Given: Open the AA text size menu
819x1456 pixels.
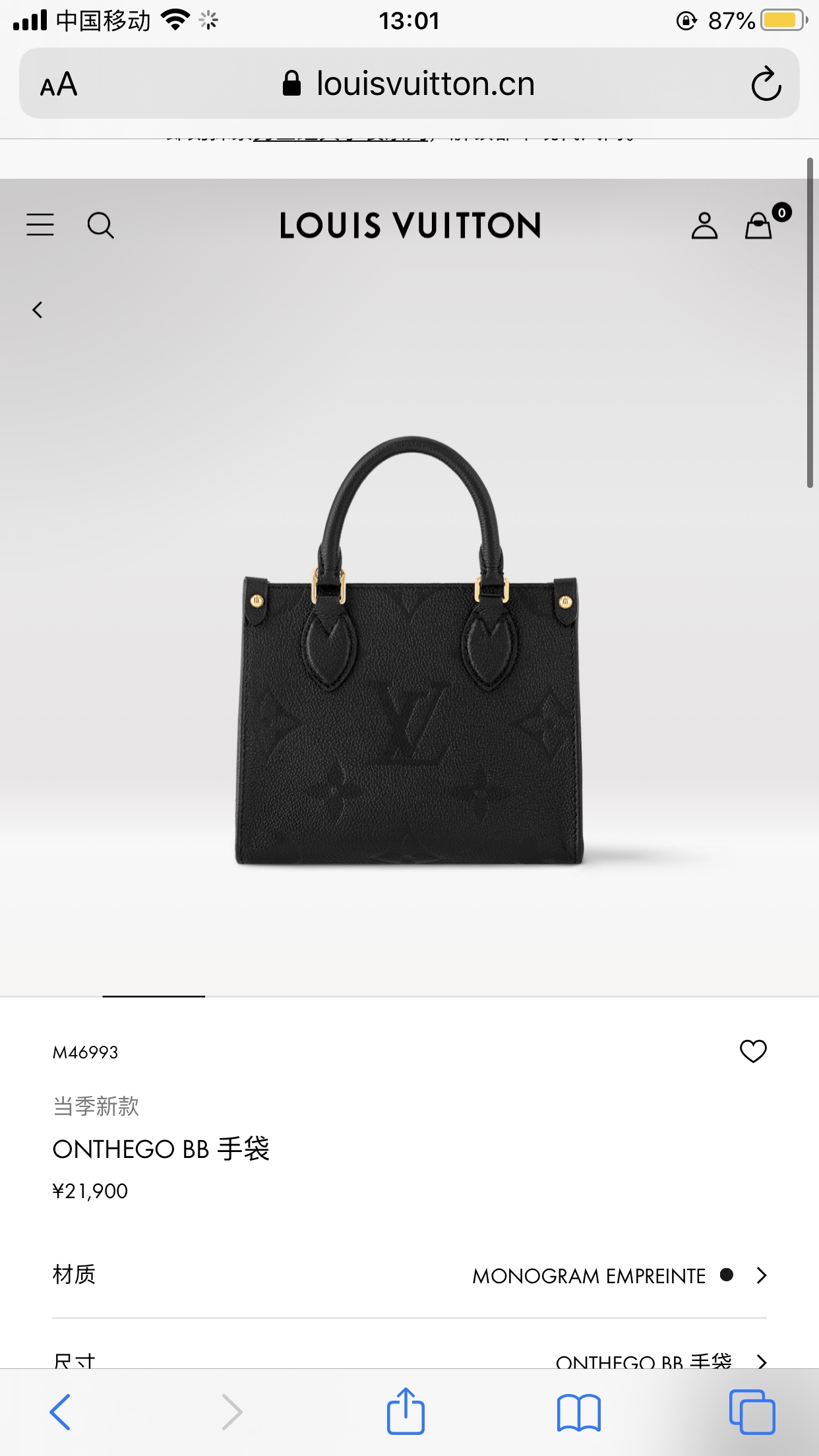Looking at the screenshot, I should [59, 85].
